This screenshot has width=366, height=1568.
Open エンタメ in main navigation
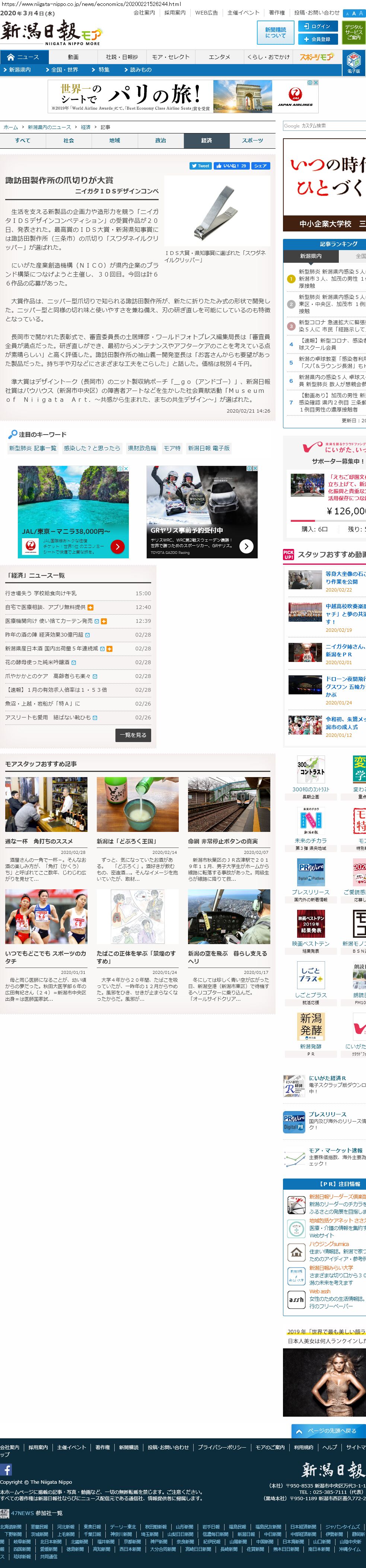pos(219,57)
